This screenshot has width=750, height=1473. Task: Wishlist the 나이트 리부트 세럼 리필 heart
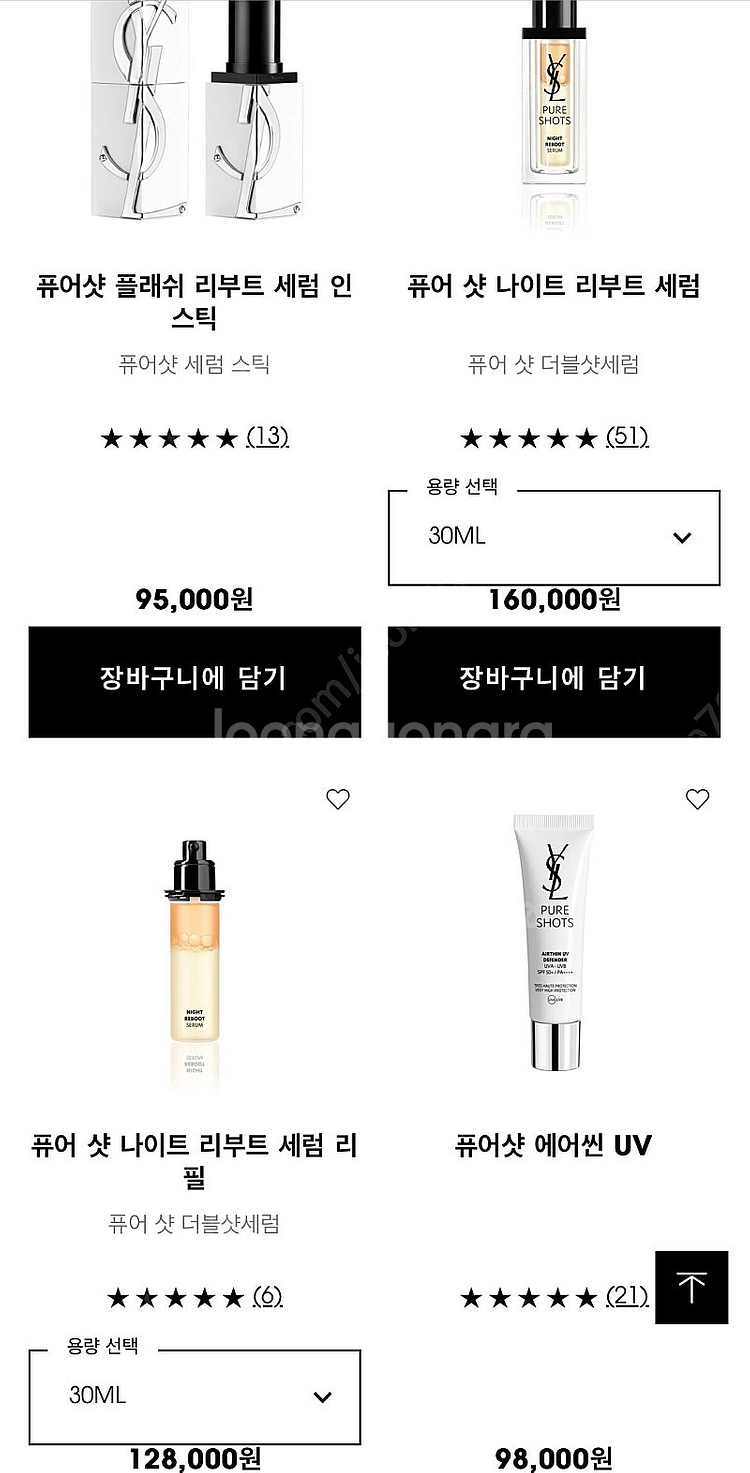tap(338, 799)
